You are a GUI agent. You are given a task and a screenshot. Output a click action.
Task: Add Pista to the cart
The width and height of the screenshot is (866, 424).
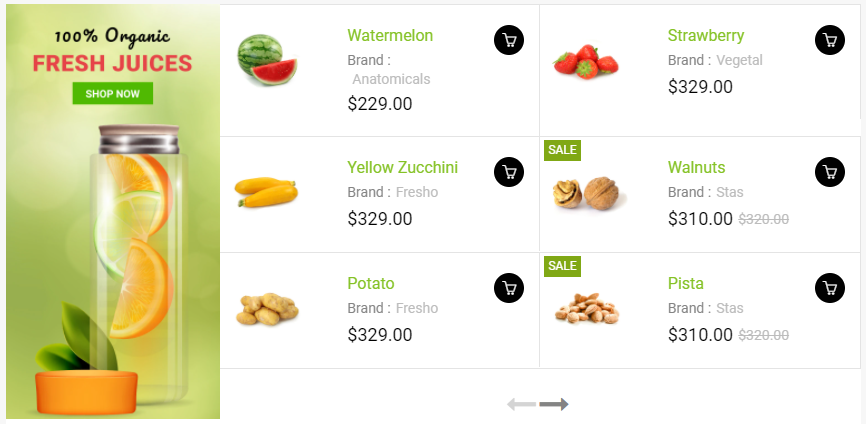(829, 288)
